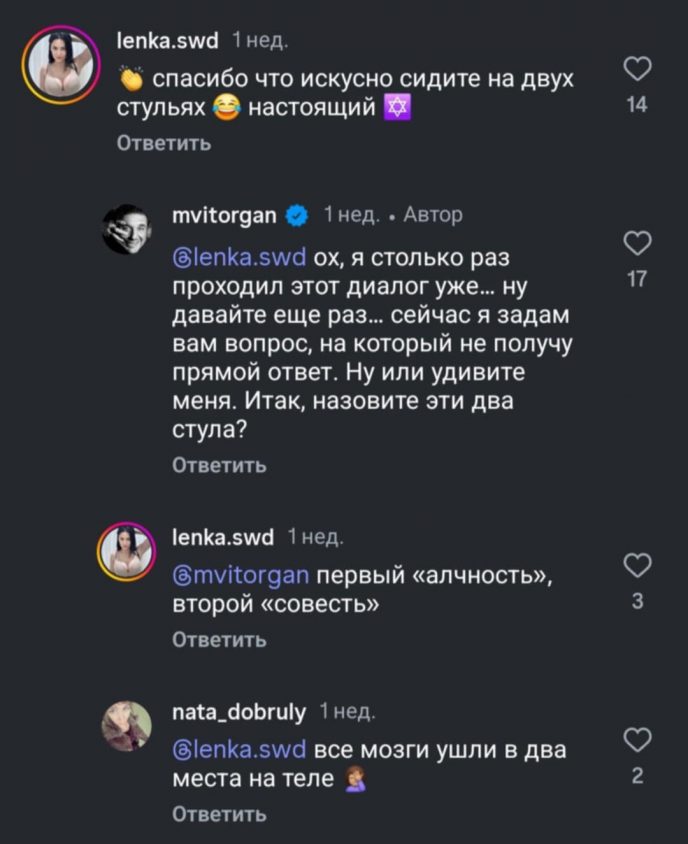The image size is (688, 844).
Task: Like lenka.swd's comment about two chairs
Action: coord(637,70)
